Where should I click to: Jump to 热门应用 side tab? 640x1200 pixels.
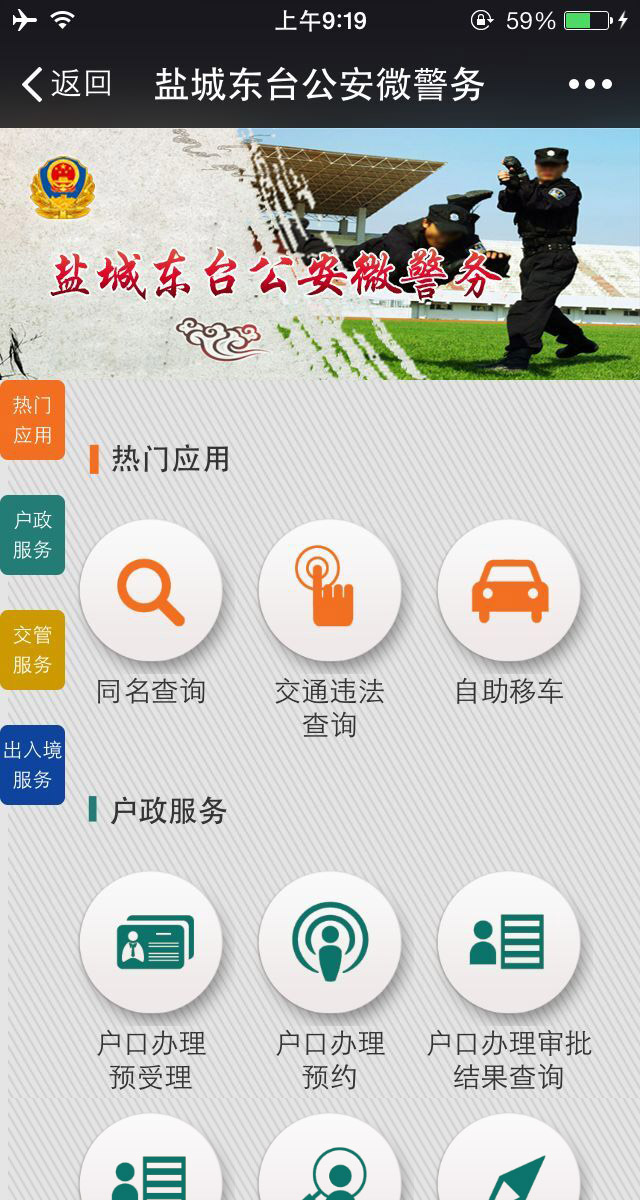tap(32, 420)
